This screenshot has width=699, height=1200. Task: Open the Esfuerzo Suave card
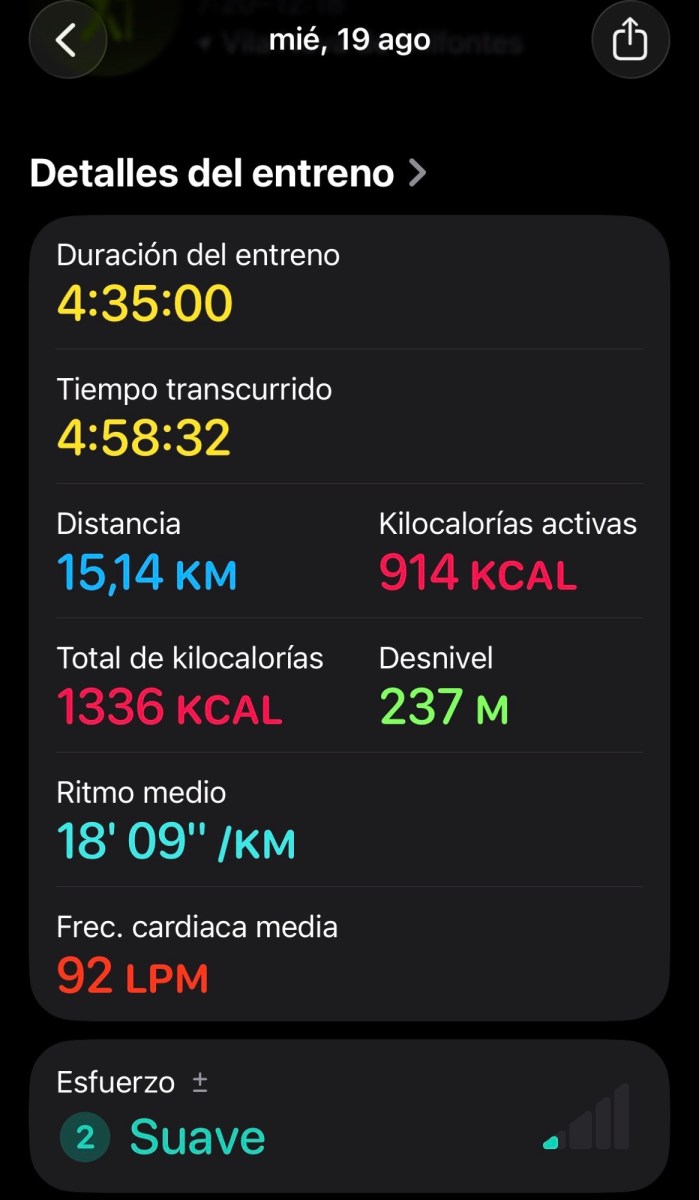pos(349,1116)
